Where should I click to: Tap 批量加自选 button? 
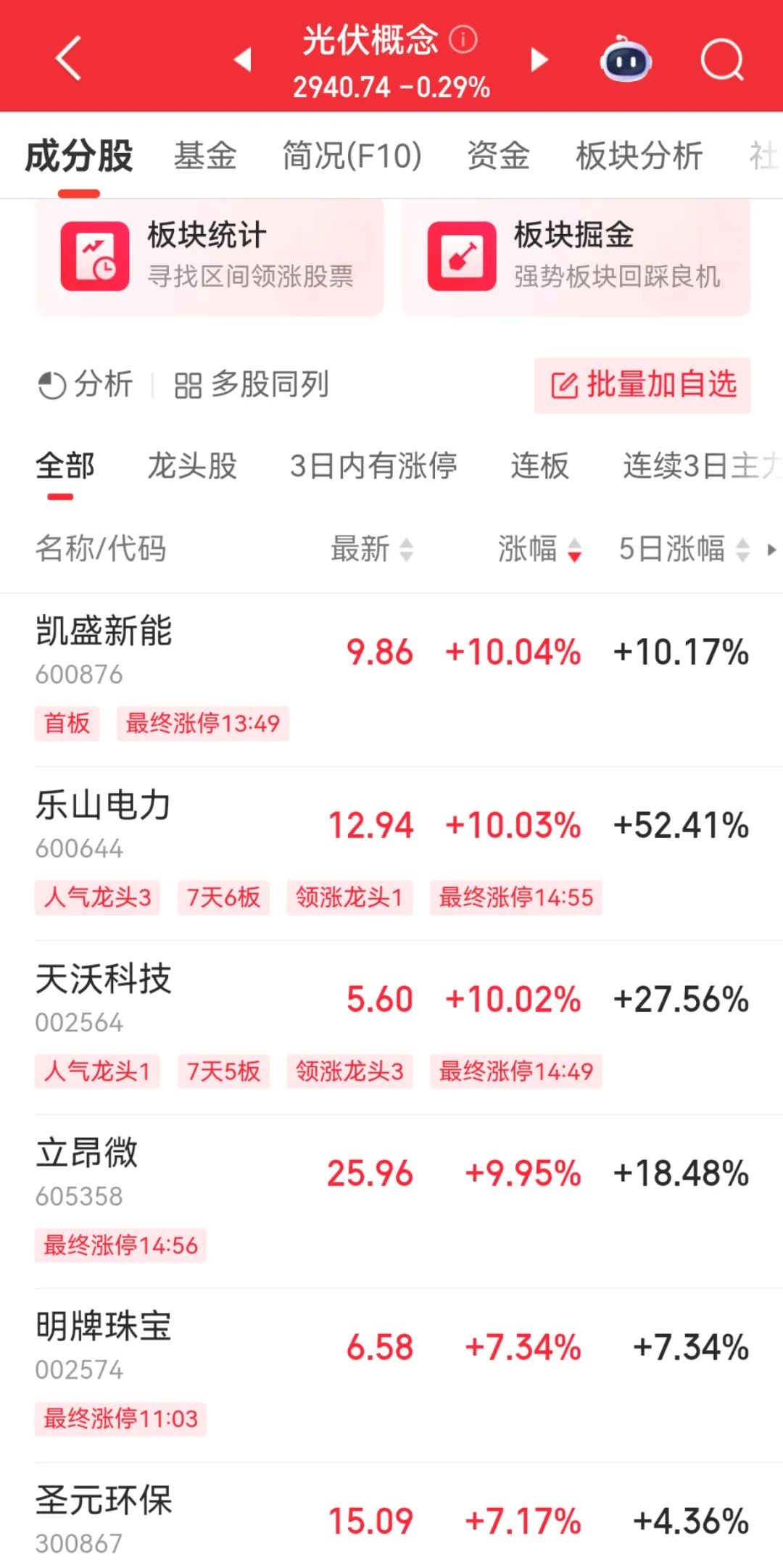click(642, 385)
